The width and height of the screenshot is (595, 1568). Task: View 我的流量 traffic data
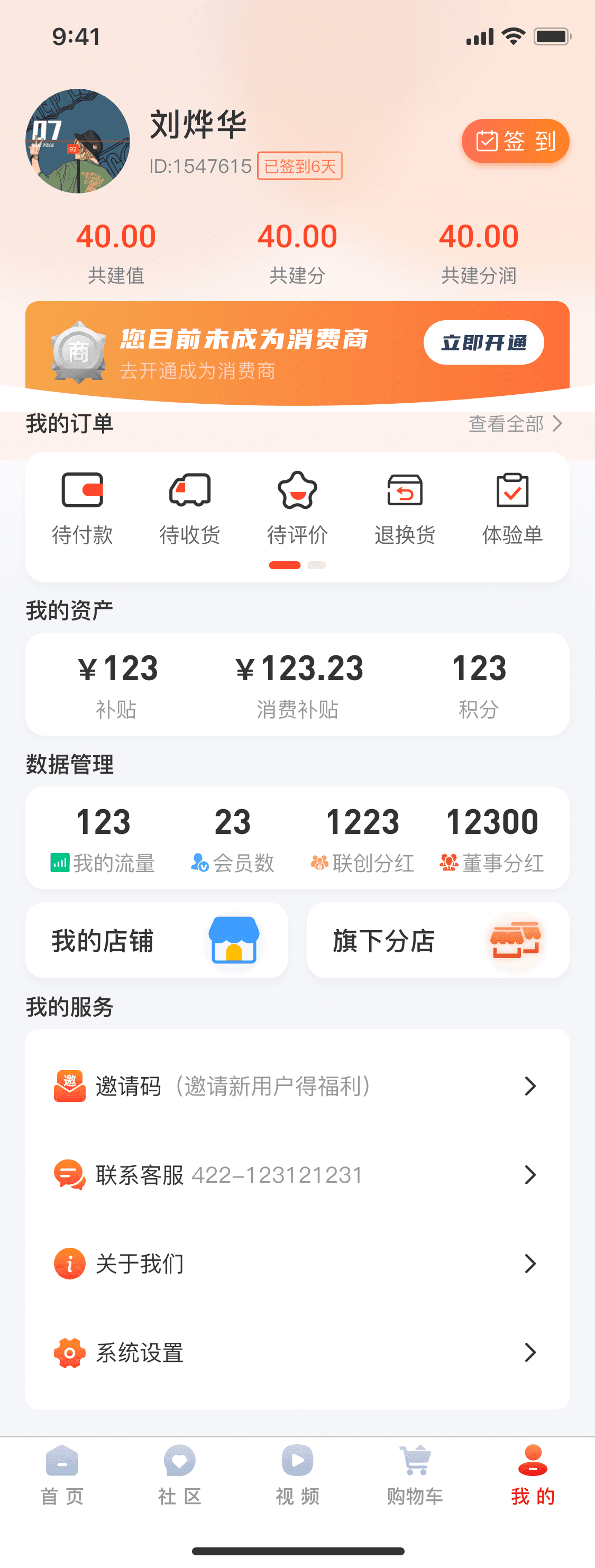point(103,839)
